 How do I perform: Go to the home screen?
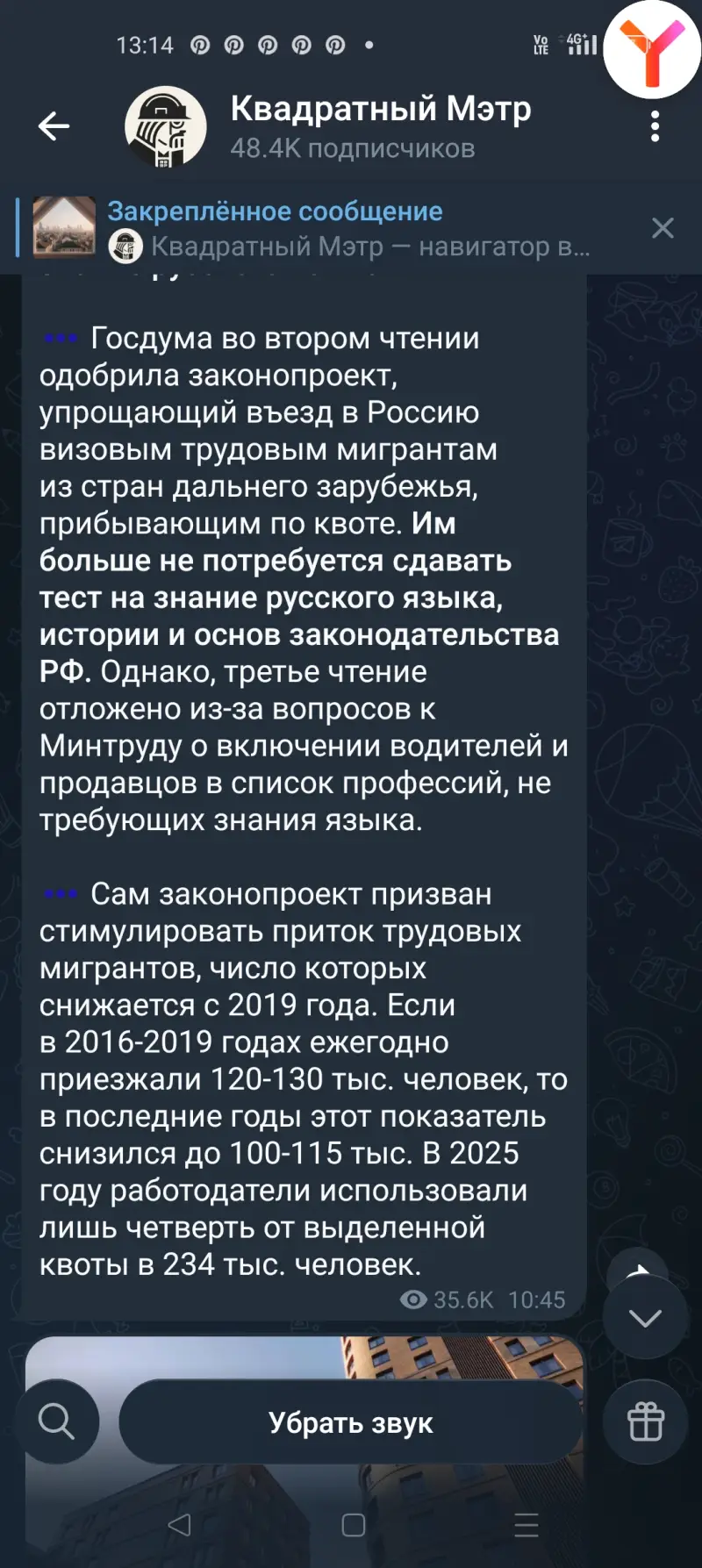pos(353,1525)
